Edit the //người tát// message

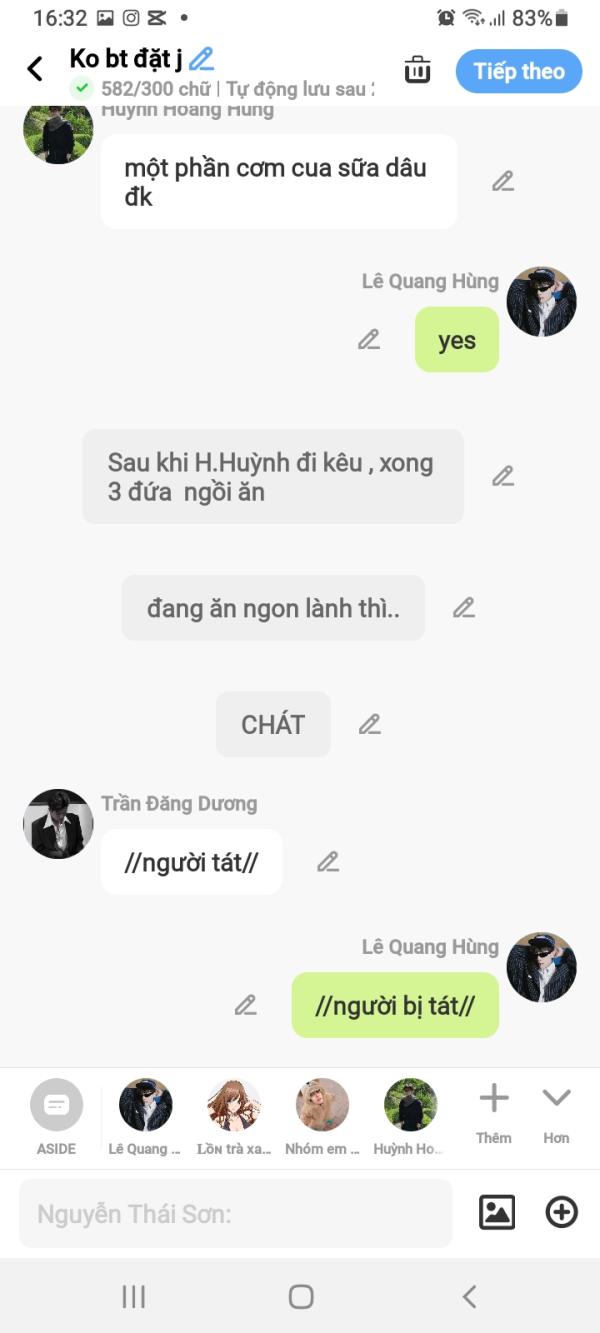[328, 861]
